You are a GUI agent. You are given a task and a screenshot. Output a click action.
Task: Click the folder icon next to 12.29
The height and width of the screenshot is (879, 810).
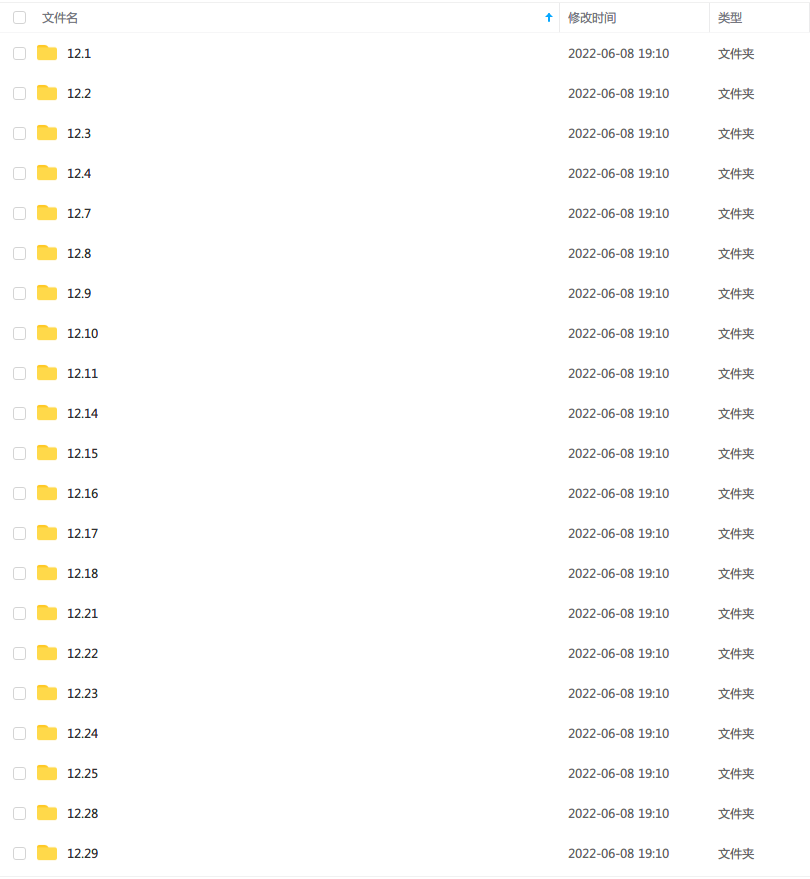tap(47, 853)
